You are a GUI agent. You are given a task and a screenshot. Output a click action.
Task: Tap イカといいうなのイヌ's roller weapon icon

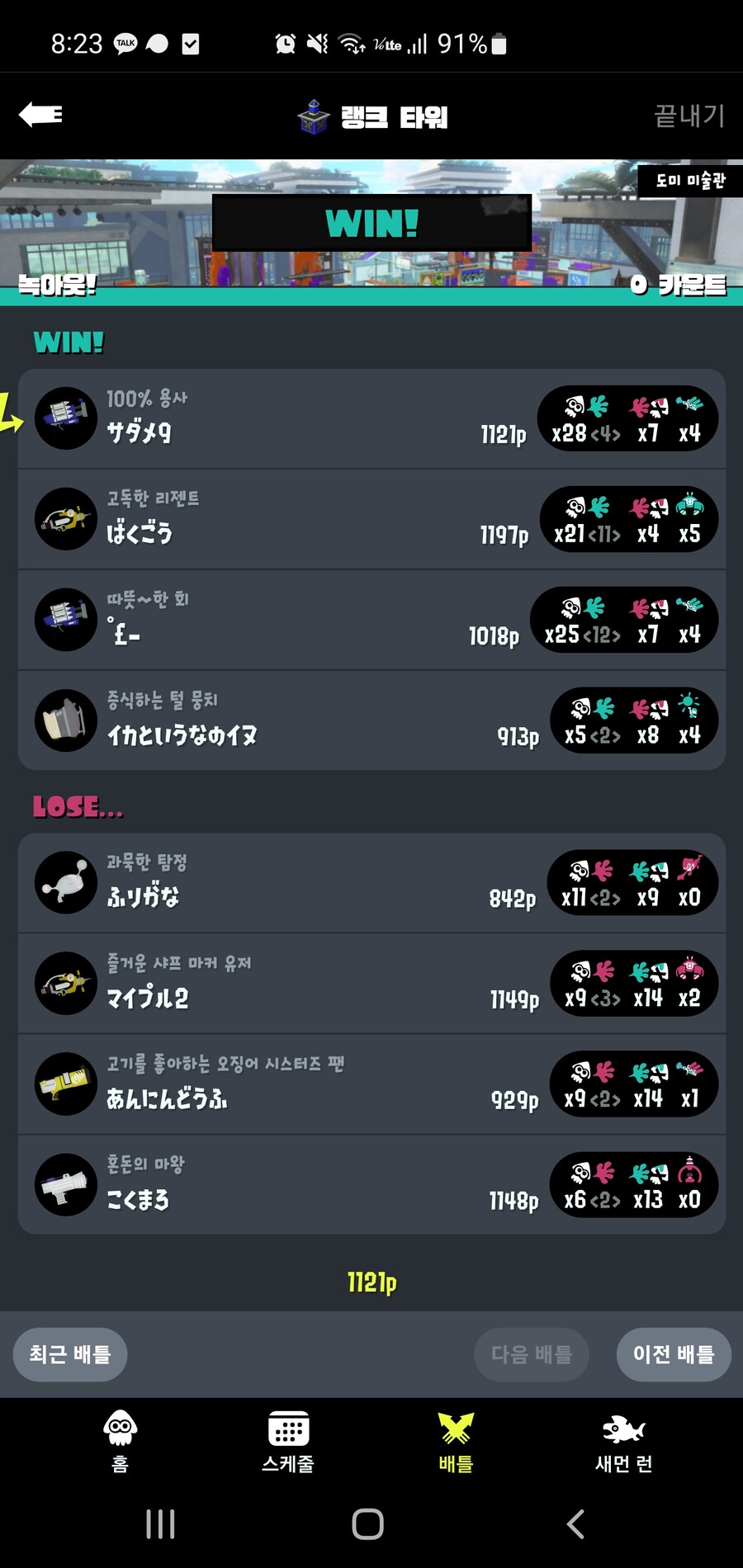click(x=65, y=720)
